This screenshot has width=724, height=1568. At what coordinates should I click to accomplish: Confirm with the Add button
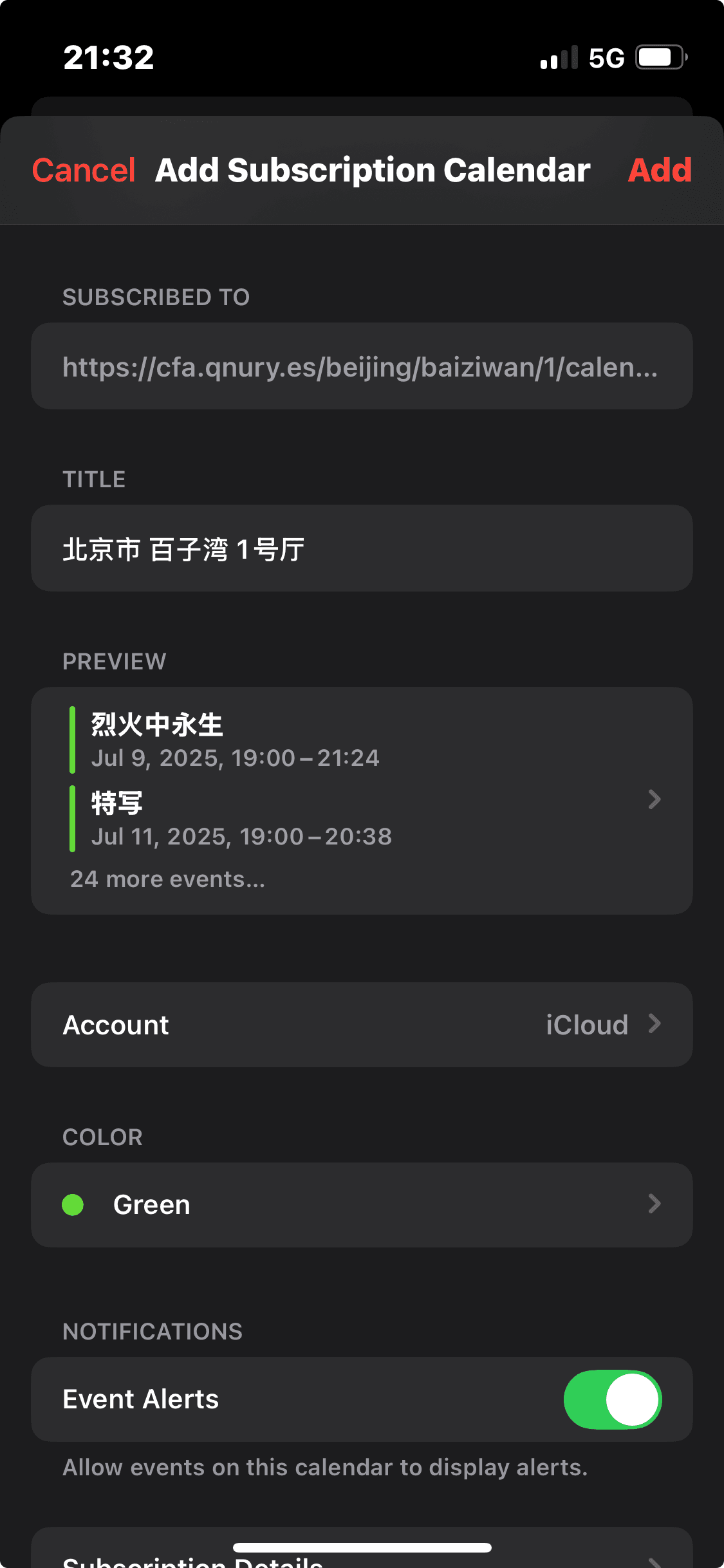coord(660,171)
